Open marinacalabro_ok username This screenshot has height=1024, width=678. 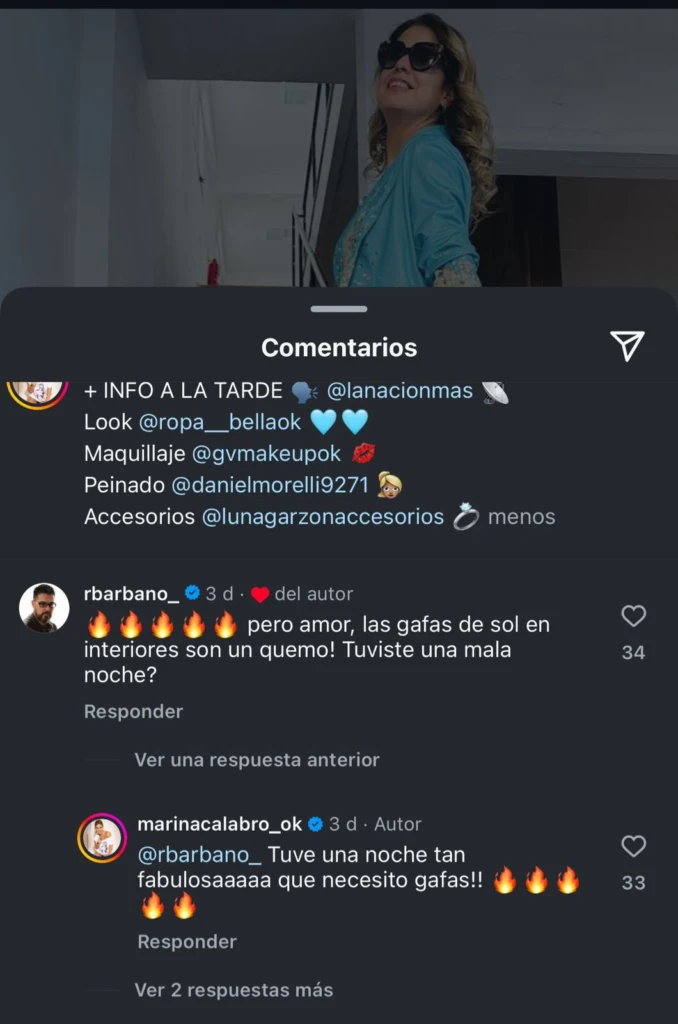[219, 824]
